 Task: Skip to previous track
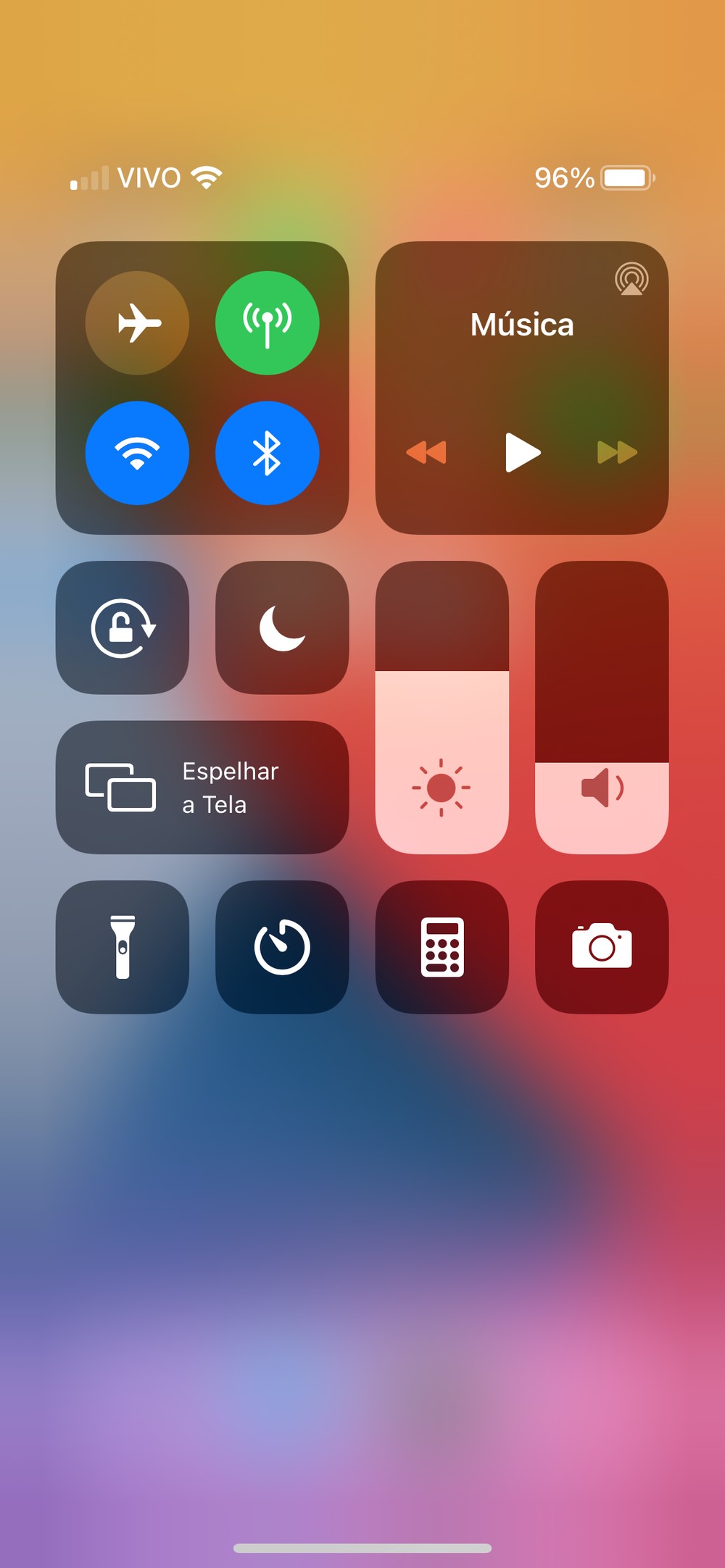[426, 453]
